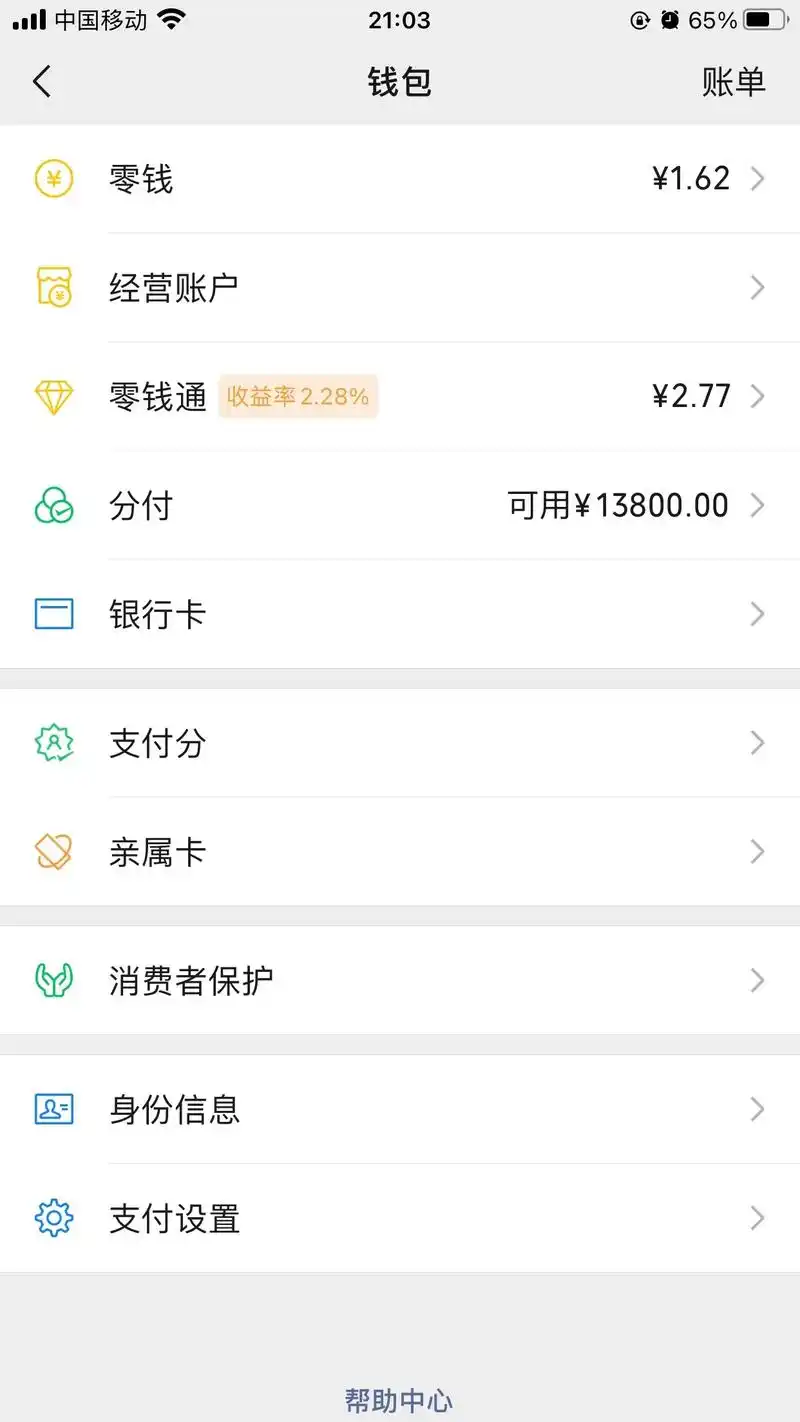Switch back using the top-left arrow
Screen dimensions: 800x1422
pos(42,82)
